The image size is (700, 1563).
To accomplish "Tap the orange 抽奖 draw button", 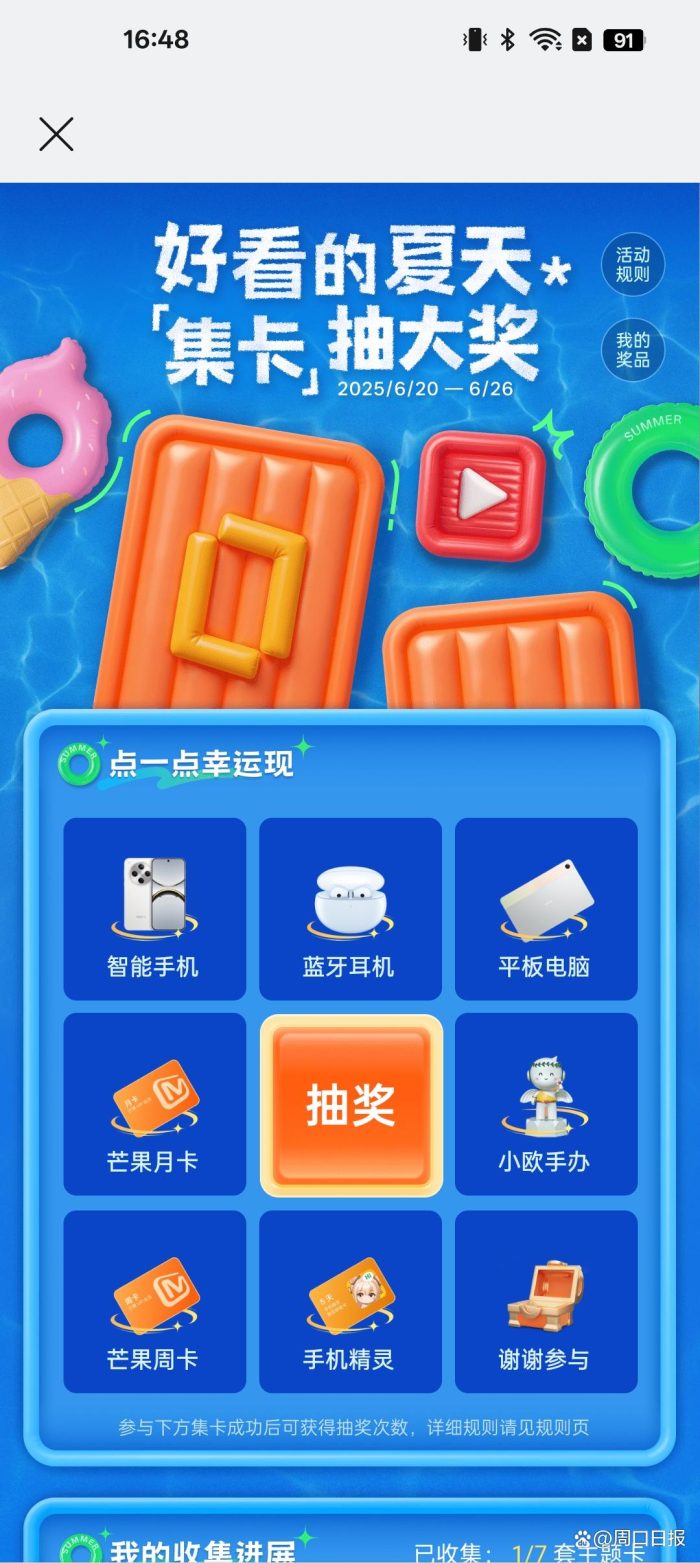I will click(351, 1105).
